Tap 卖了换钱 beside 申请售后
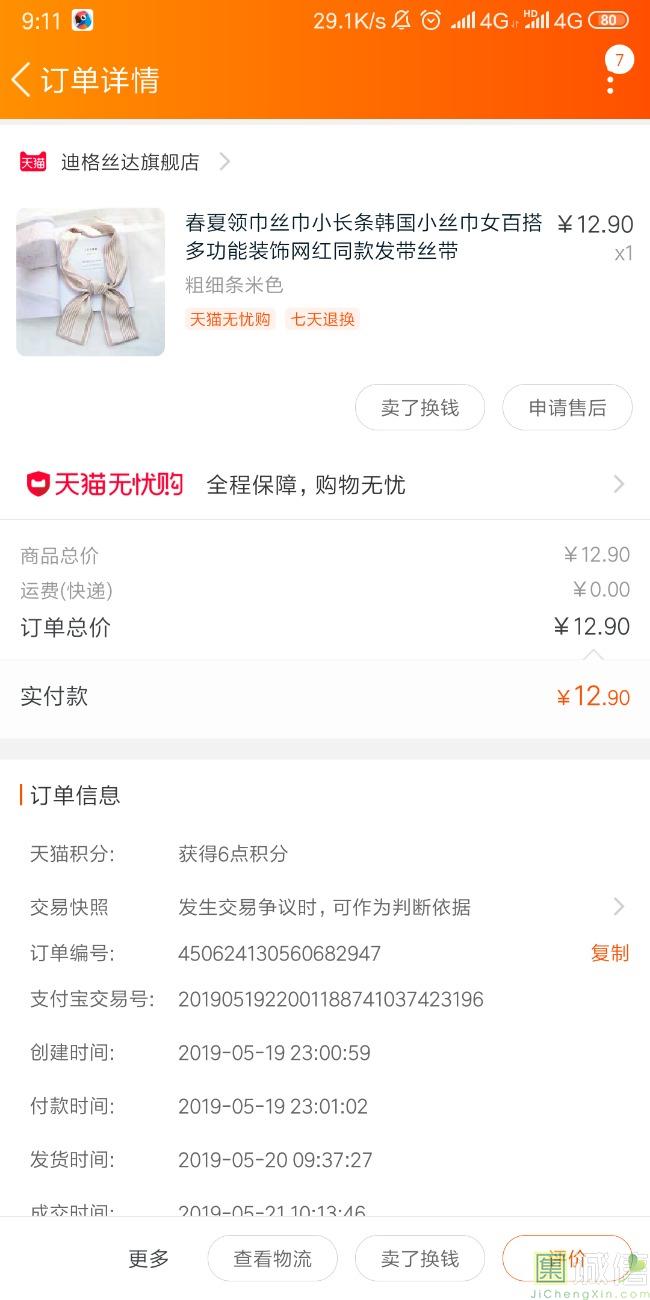 [x=420, y=408]
